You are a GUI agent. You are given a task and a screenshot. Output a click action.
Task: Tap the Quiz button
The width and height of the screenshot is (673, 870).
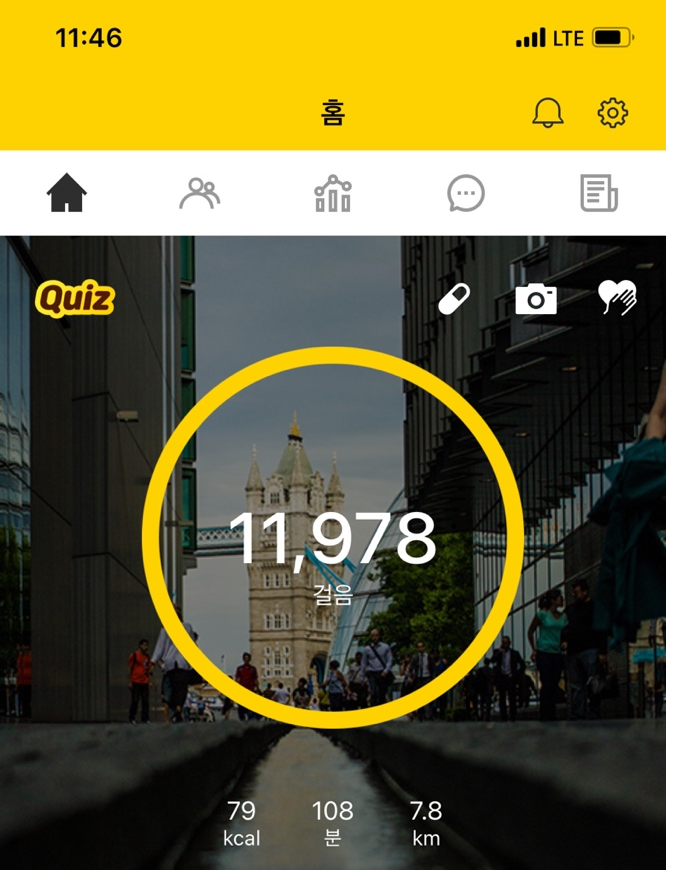pyautogui.click(x=75, y=298)
